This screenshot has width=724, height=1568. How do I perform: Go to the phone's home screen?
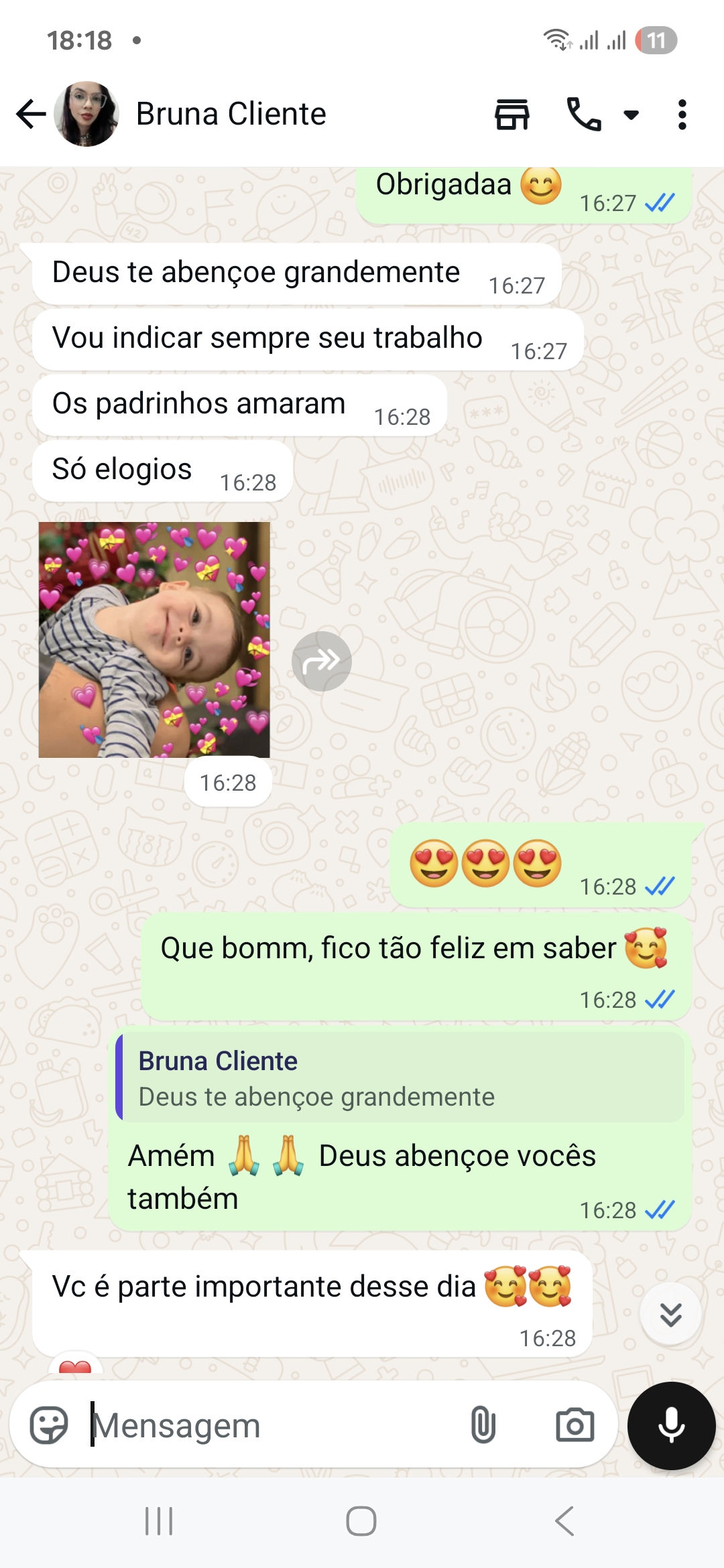361,1521
